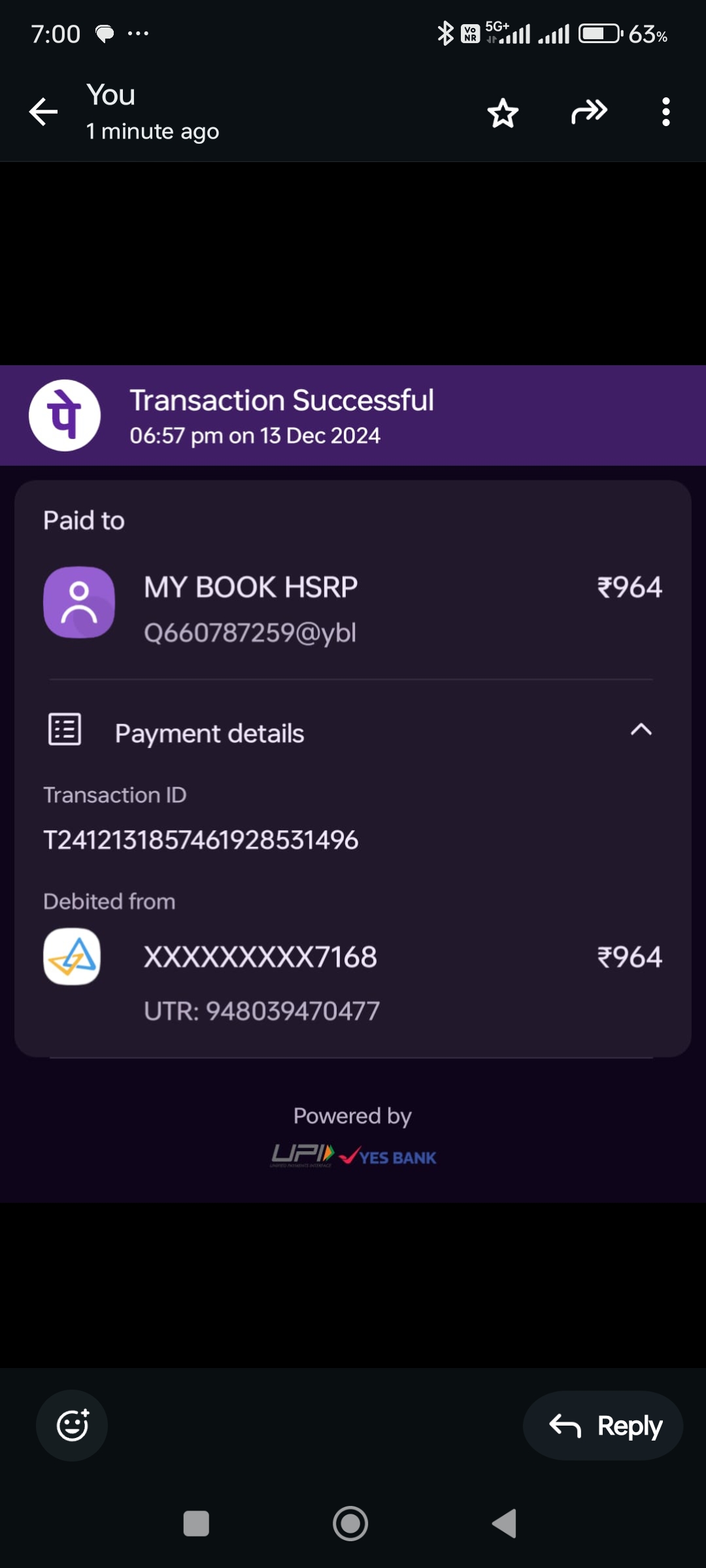The width and height of the screenshot is (706, 1568).
Task: Tap the Reply button
Action: pos(603,1426)
